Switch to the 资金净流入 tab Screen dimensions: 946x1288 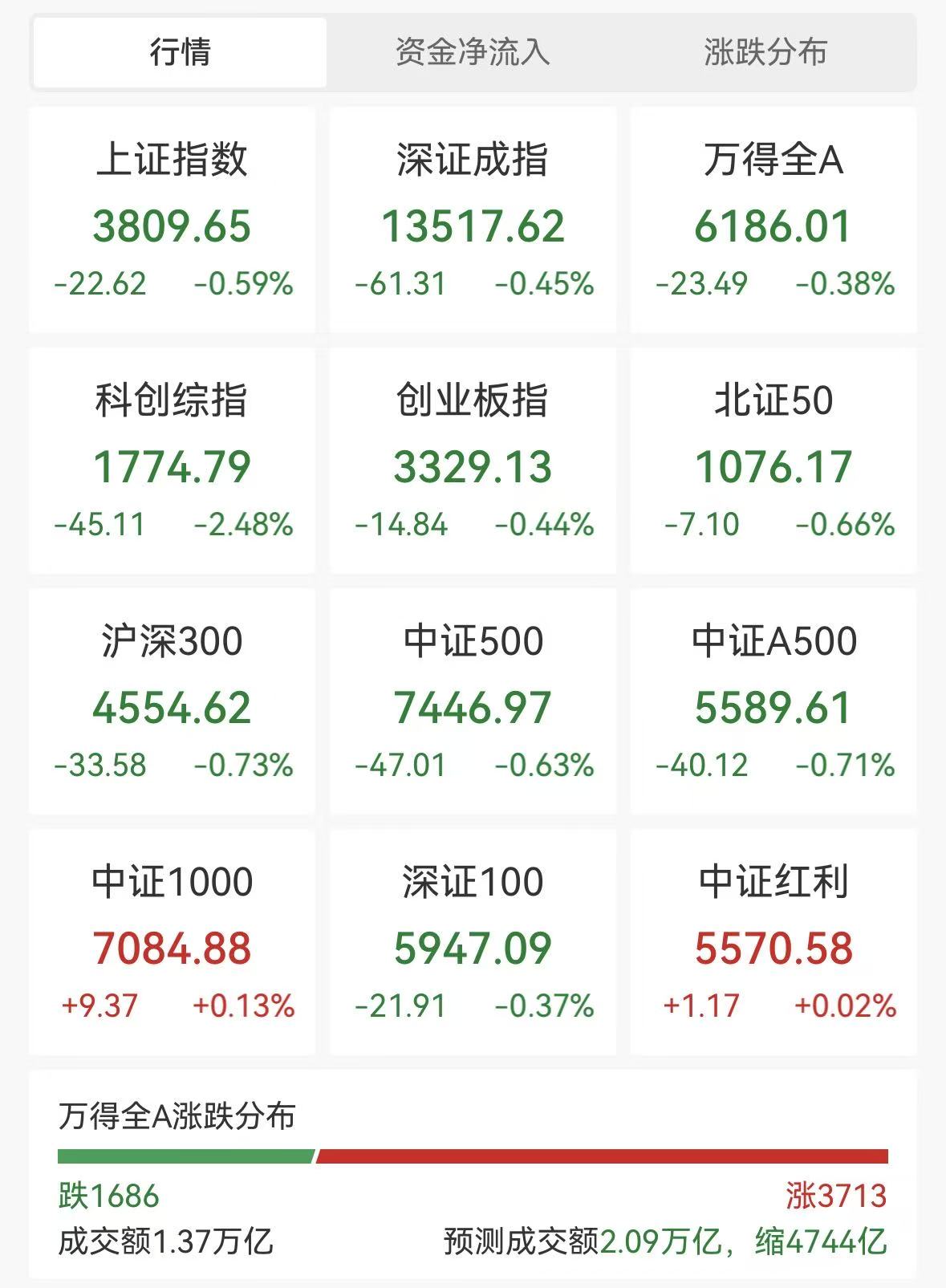473,52
